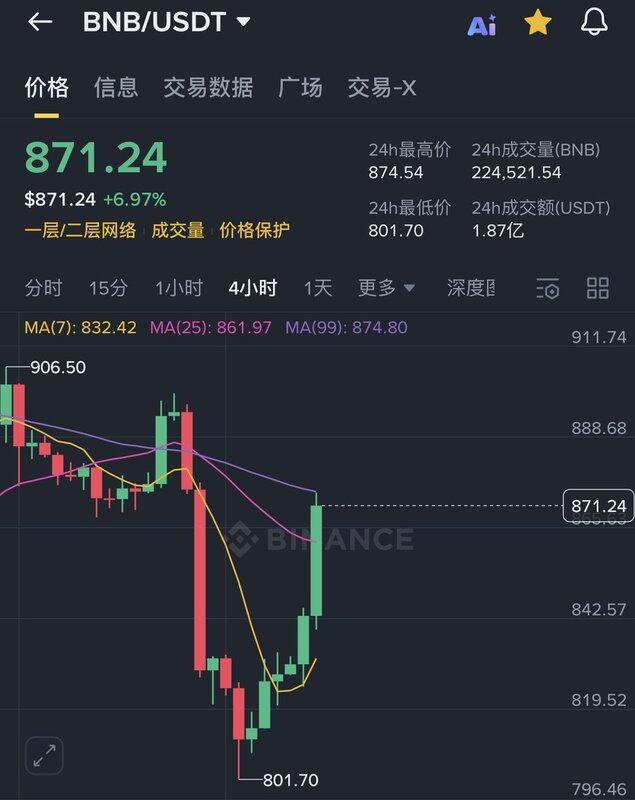Switch to the 交易-X tab

381,88
